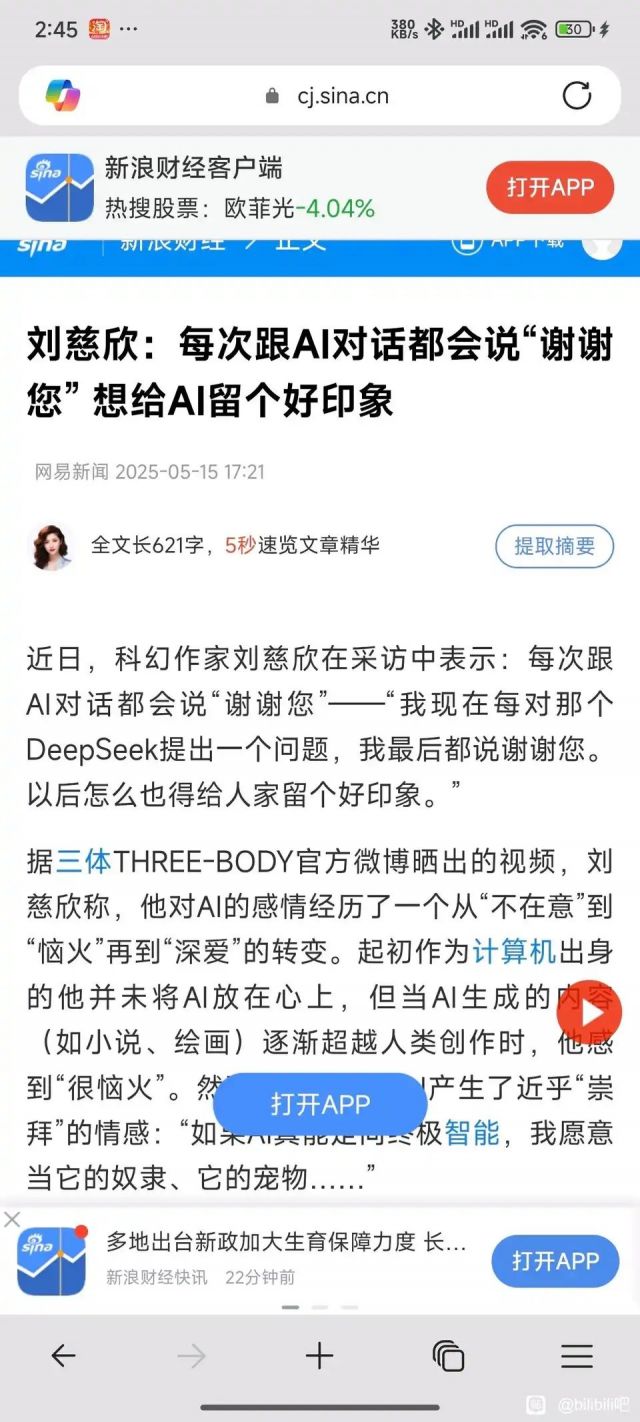Open the 计算机 link in the article
640x1422 pixels.
coord(514,951)
